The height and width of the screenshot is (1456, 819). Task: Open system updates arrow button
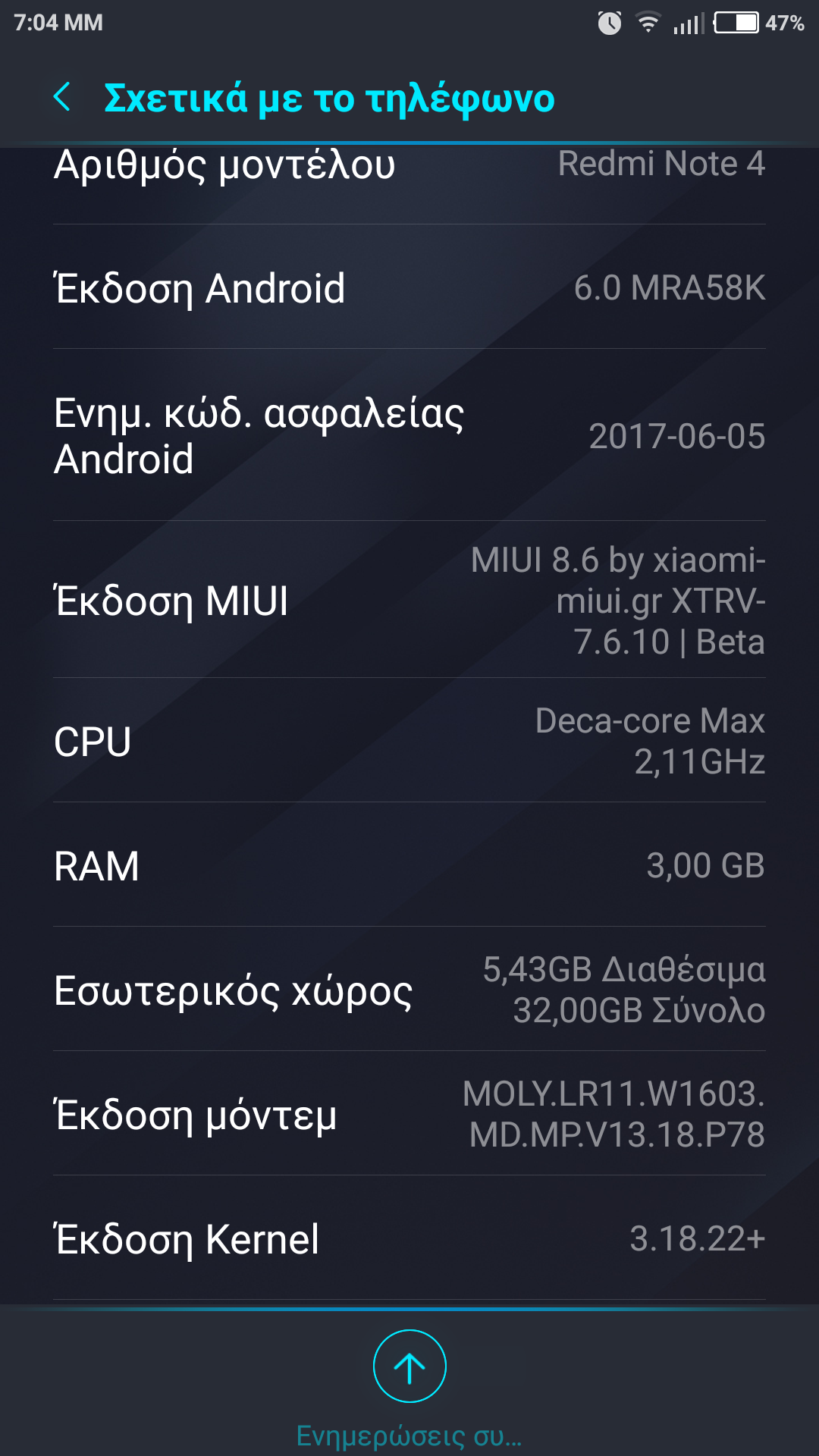tap(409, 1367)
